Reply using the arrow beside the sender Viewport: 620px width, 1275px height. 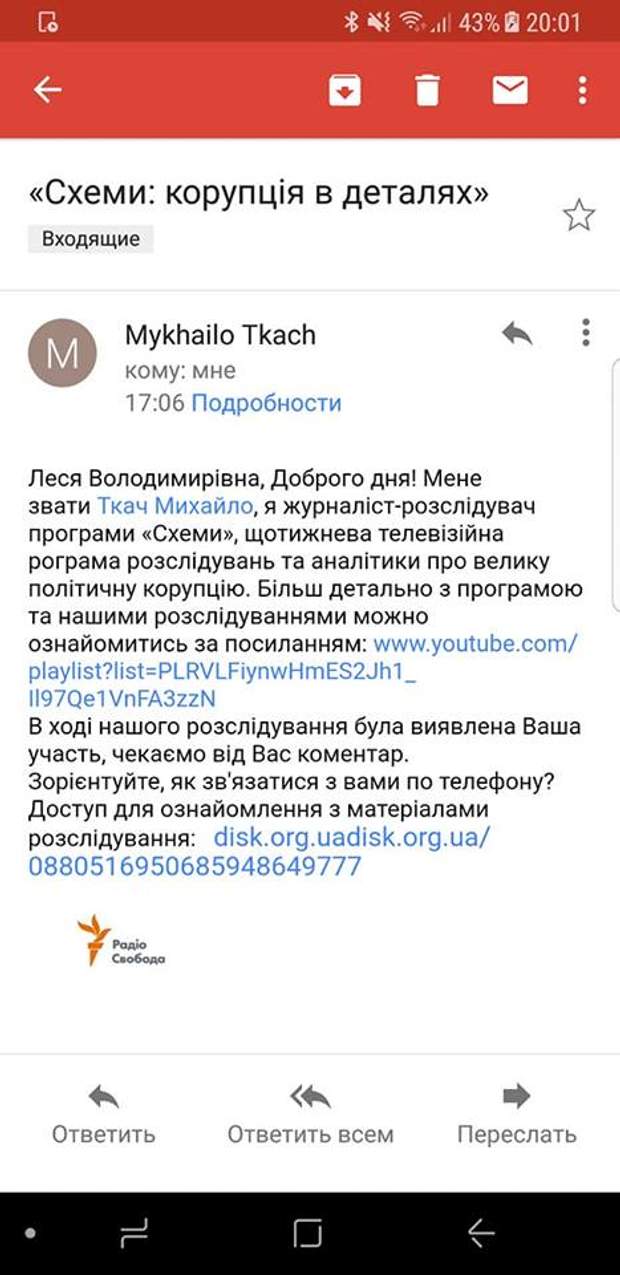517,334
